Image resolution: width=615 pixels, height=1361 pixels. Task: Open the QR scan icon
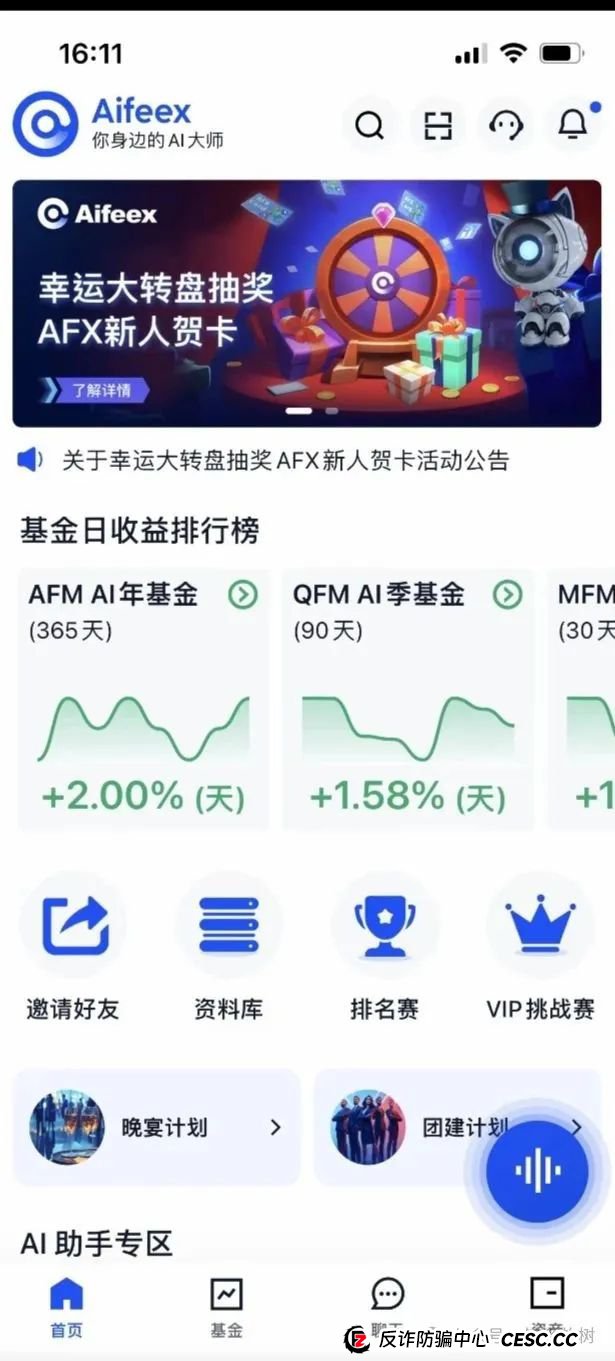pyautogui.click(x=438, y=126)
